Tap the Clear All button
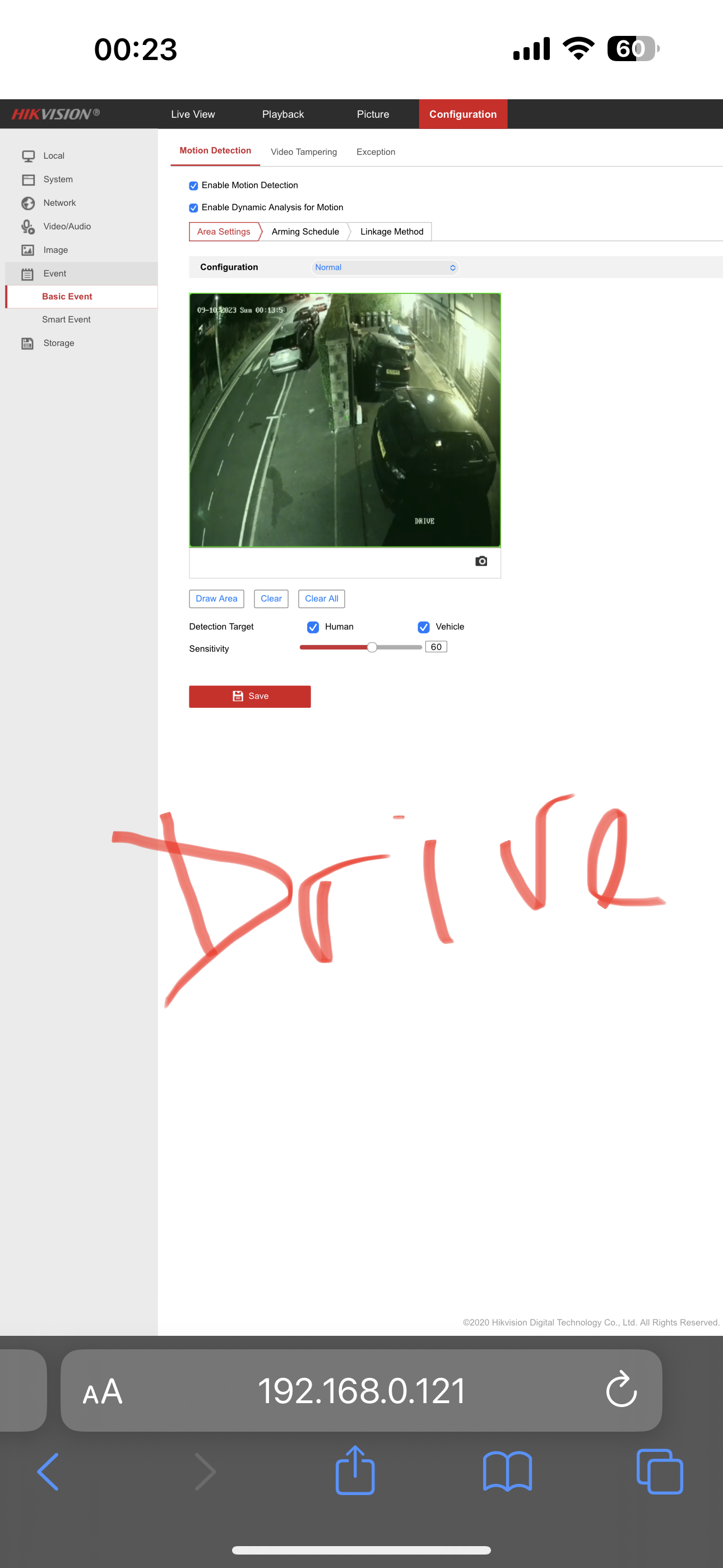Viewport: 723px width, 1568px height. pyautogui.click(x=321, y=599)
